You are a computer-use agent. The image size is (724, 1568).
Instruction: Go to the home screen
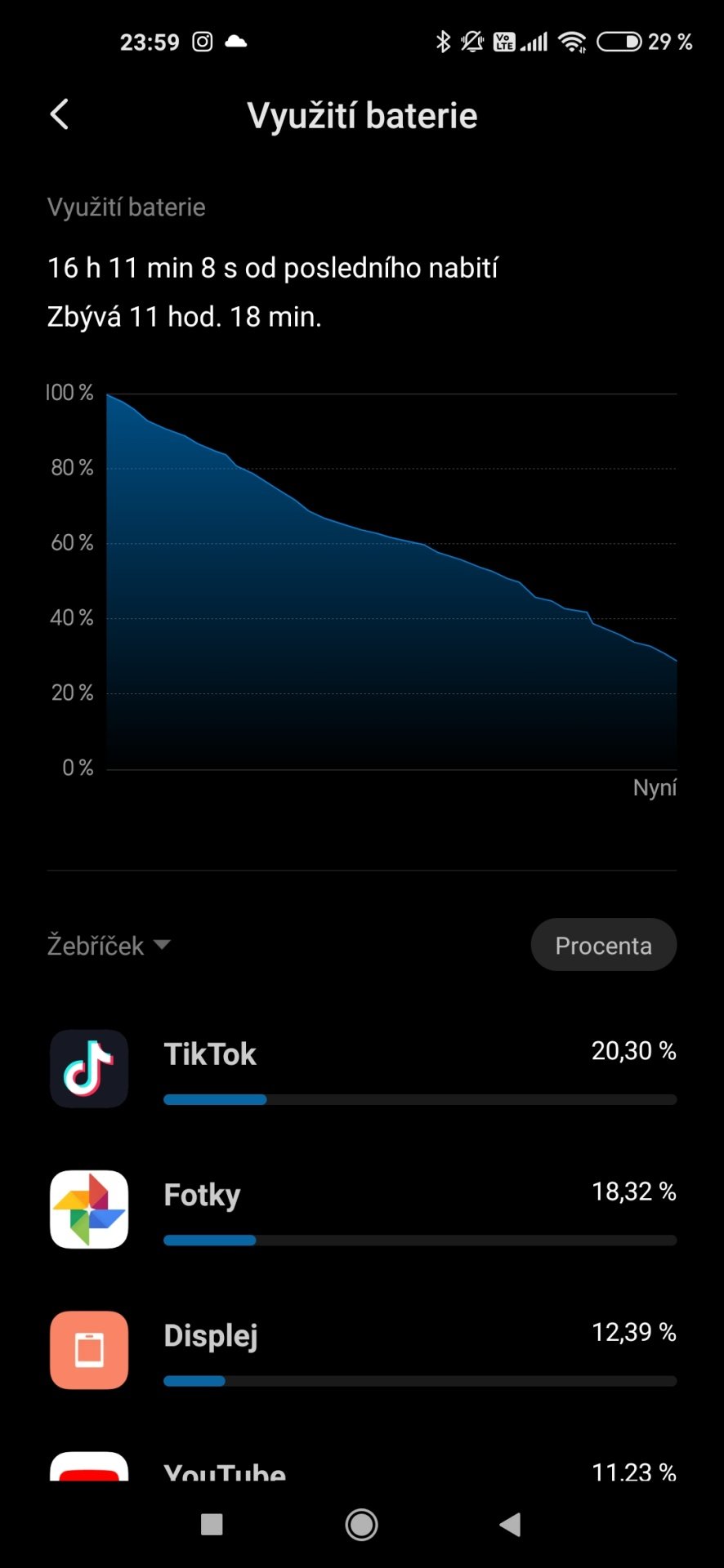(x=361, y=1524)
